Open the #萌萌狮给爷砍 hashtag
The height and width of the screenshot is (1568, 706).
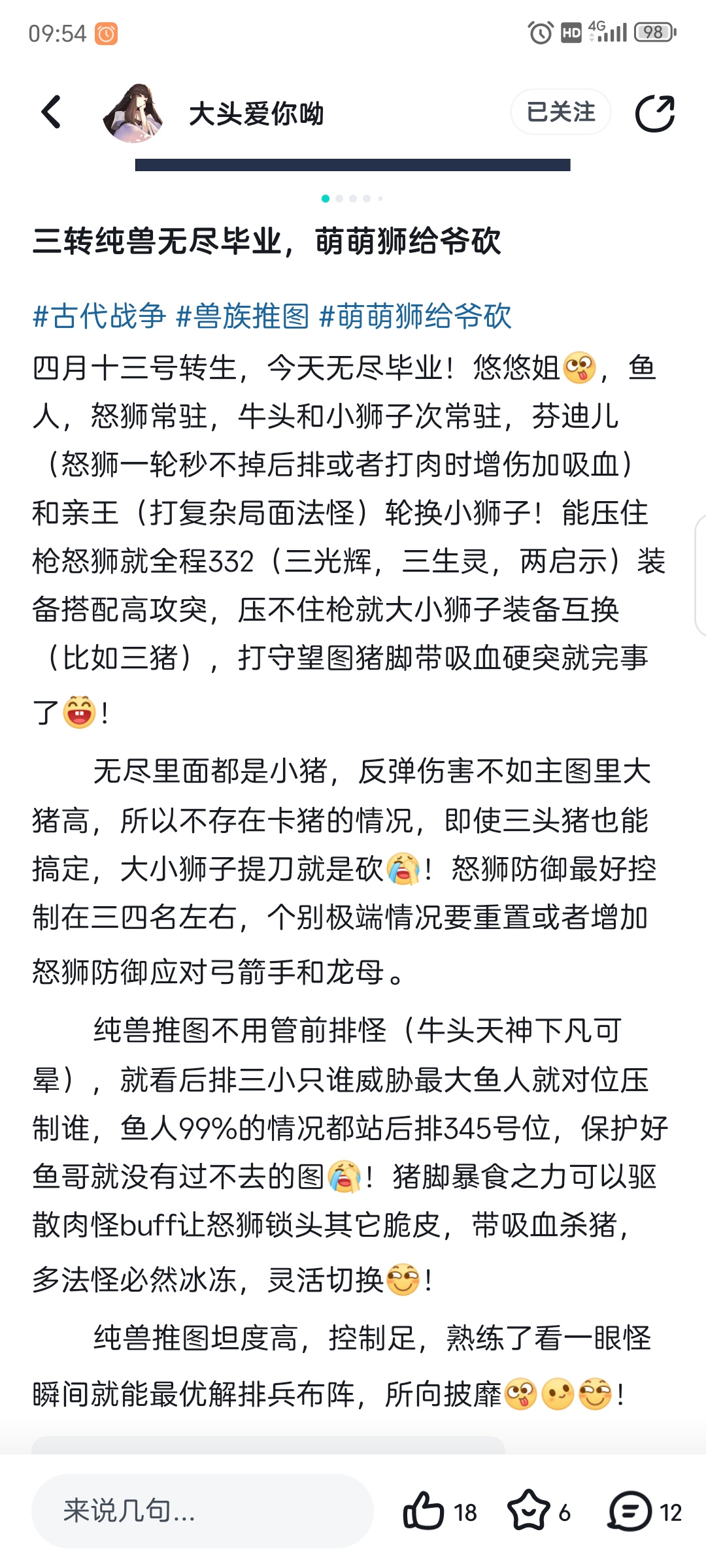pyautogui.click(x=415, y=316)
